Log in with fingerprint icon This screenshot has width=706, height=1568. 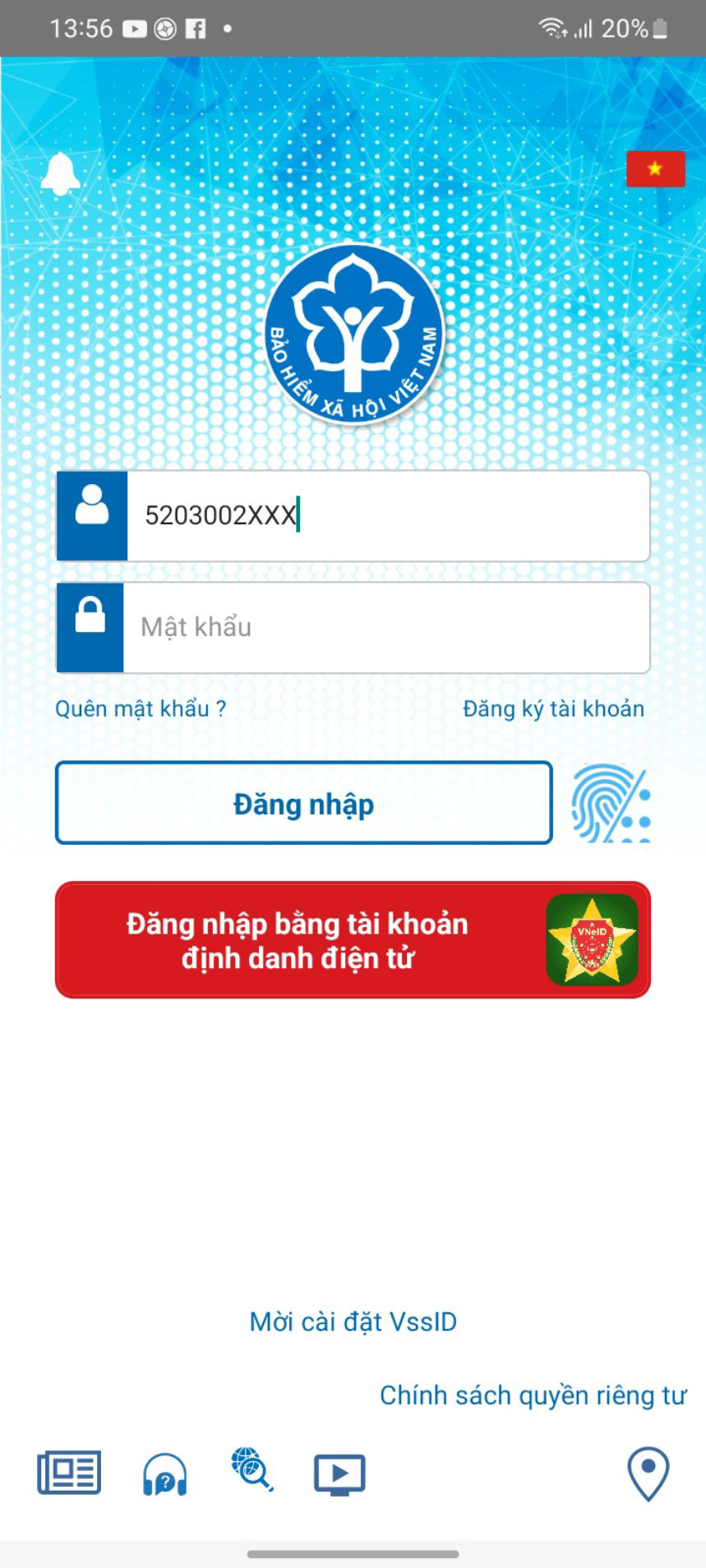tap(611, 803)
